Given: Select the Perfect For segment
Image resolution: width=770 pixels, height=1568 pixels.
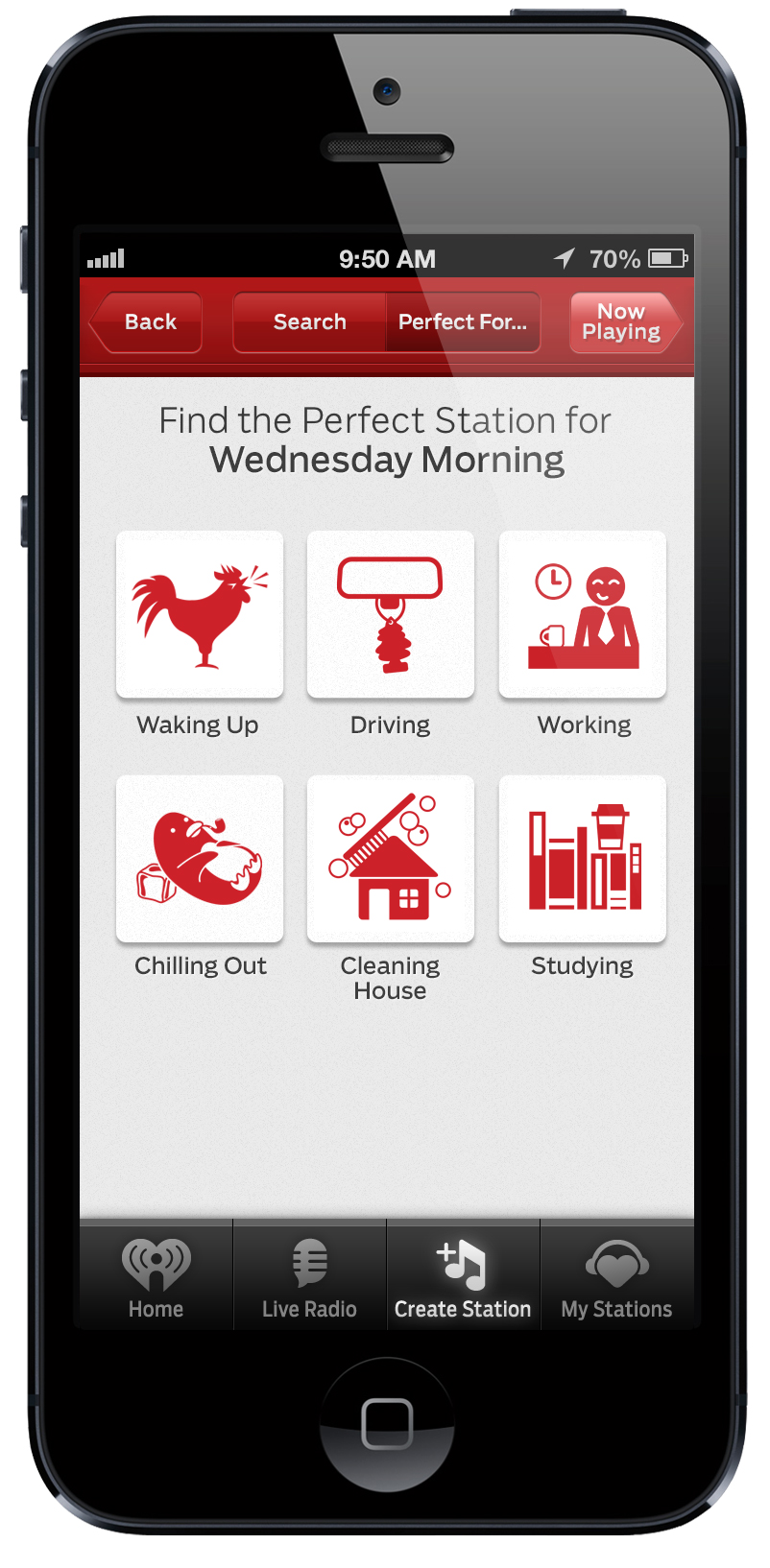Looking at the screenshot, I should coord(463,322).
